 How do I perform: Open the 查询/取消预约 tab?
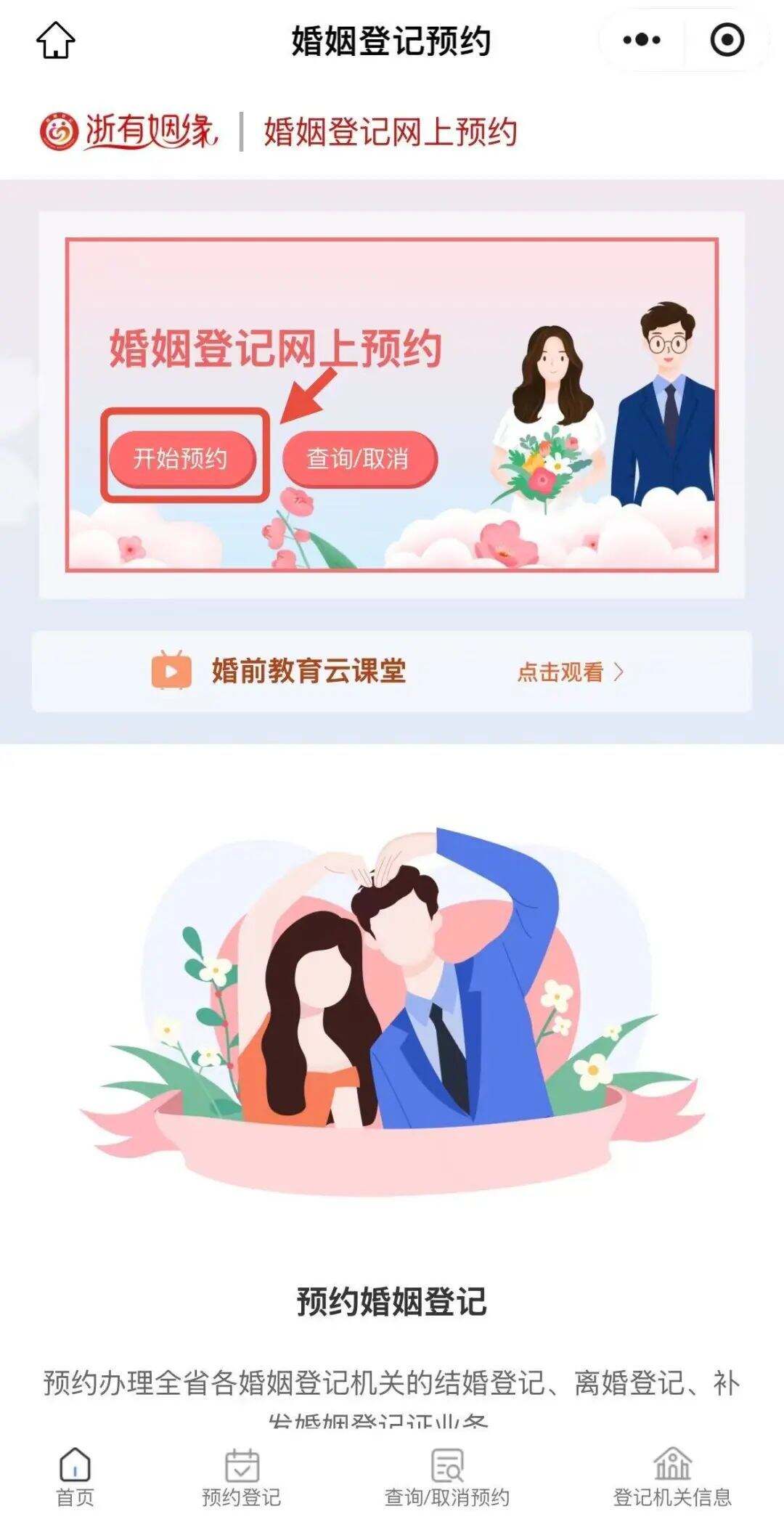tap(446, 1478)
